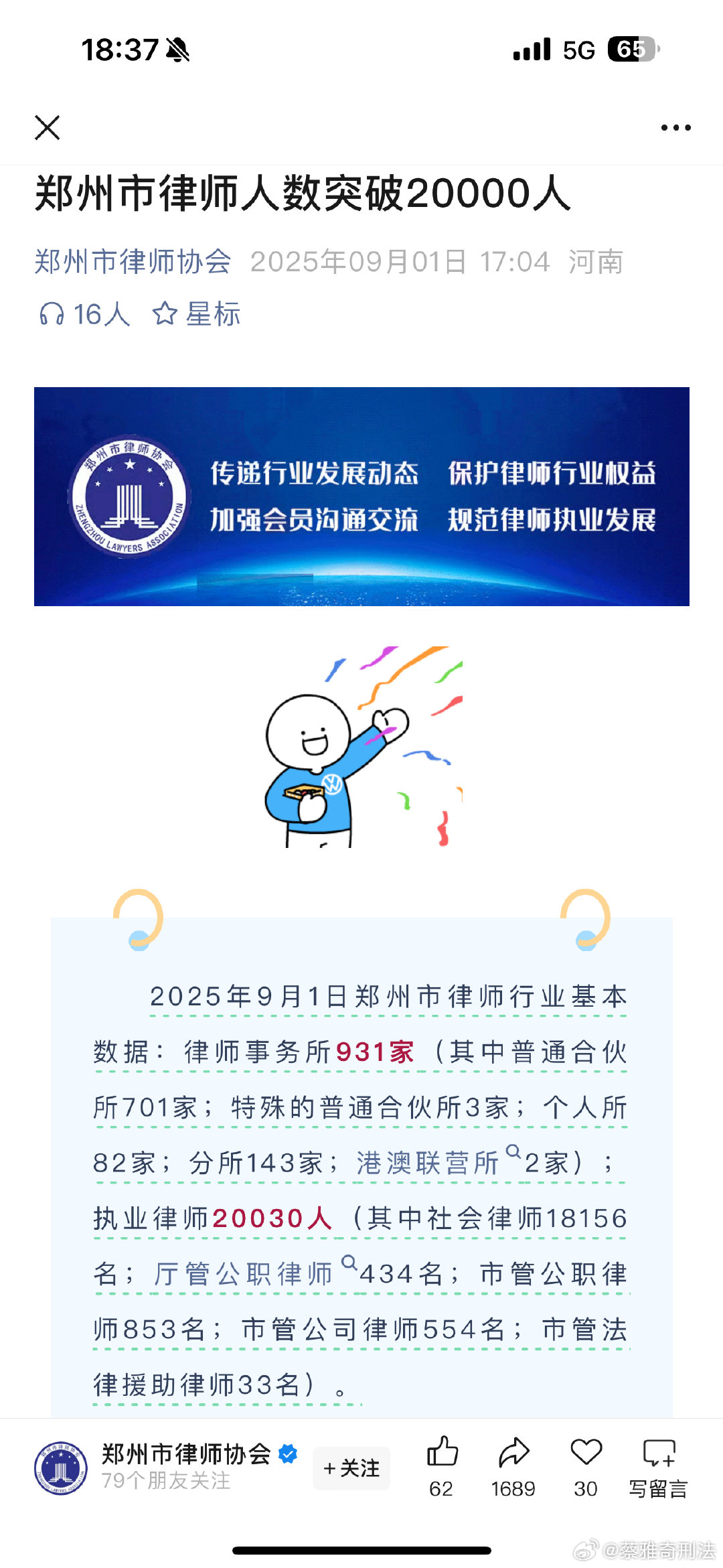The image size is (723, 1568).
Task: Close the article with the X button
Action: pos(47,128)
